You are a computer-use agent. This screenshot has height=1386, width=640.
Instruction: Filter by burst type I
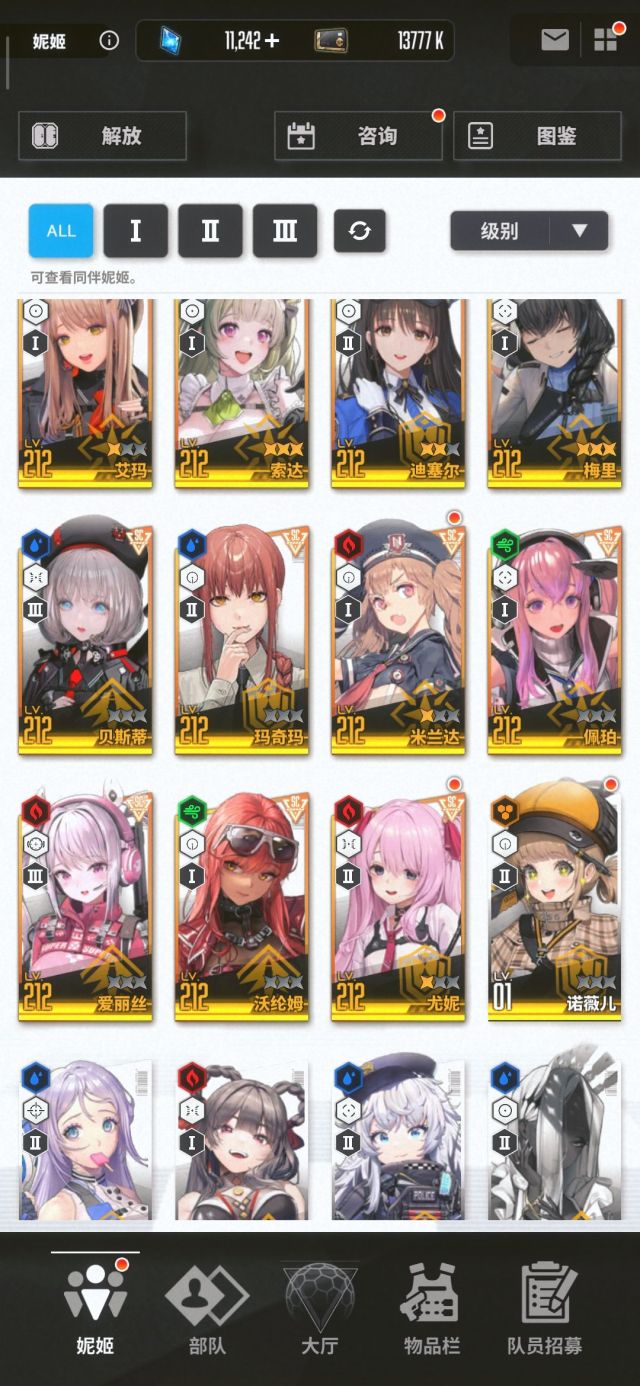[x=135, y=231]
